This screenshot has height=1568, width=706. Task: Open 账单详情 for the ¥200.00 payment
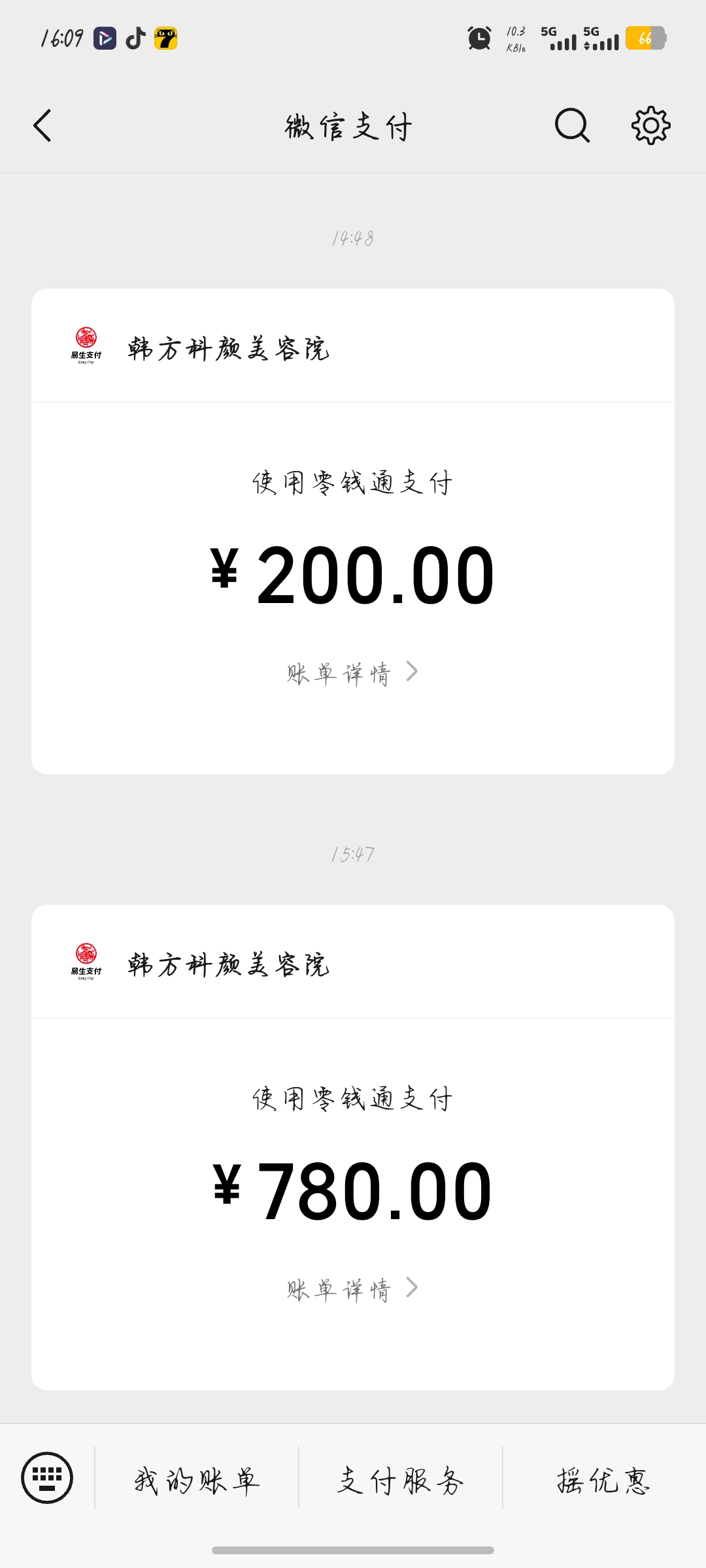pyautogui.click(x=352, y=673)
